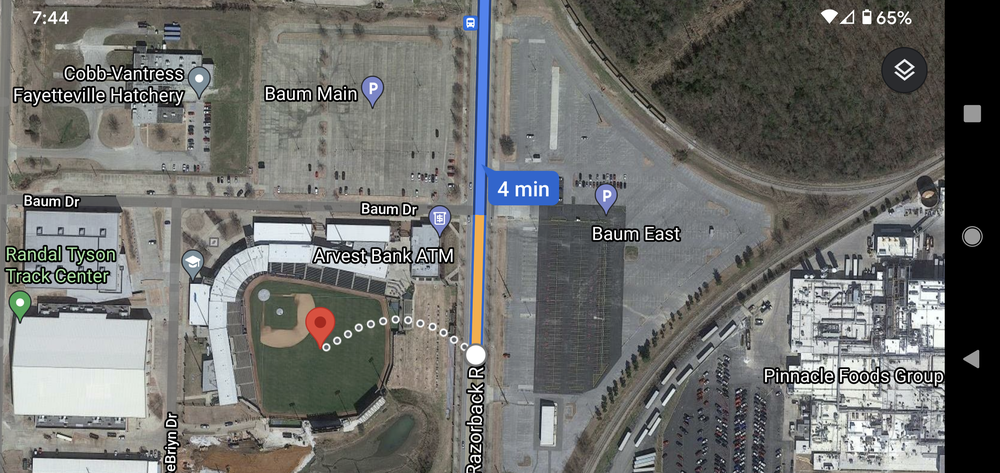The image size is (1000, 473).
Task: Open the map layers button
Action: coord(904,70)
